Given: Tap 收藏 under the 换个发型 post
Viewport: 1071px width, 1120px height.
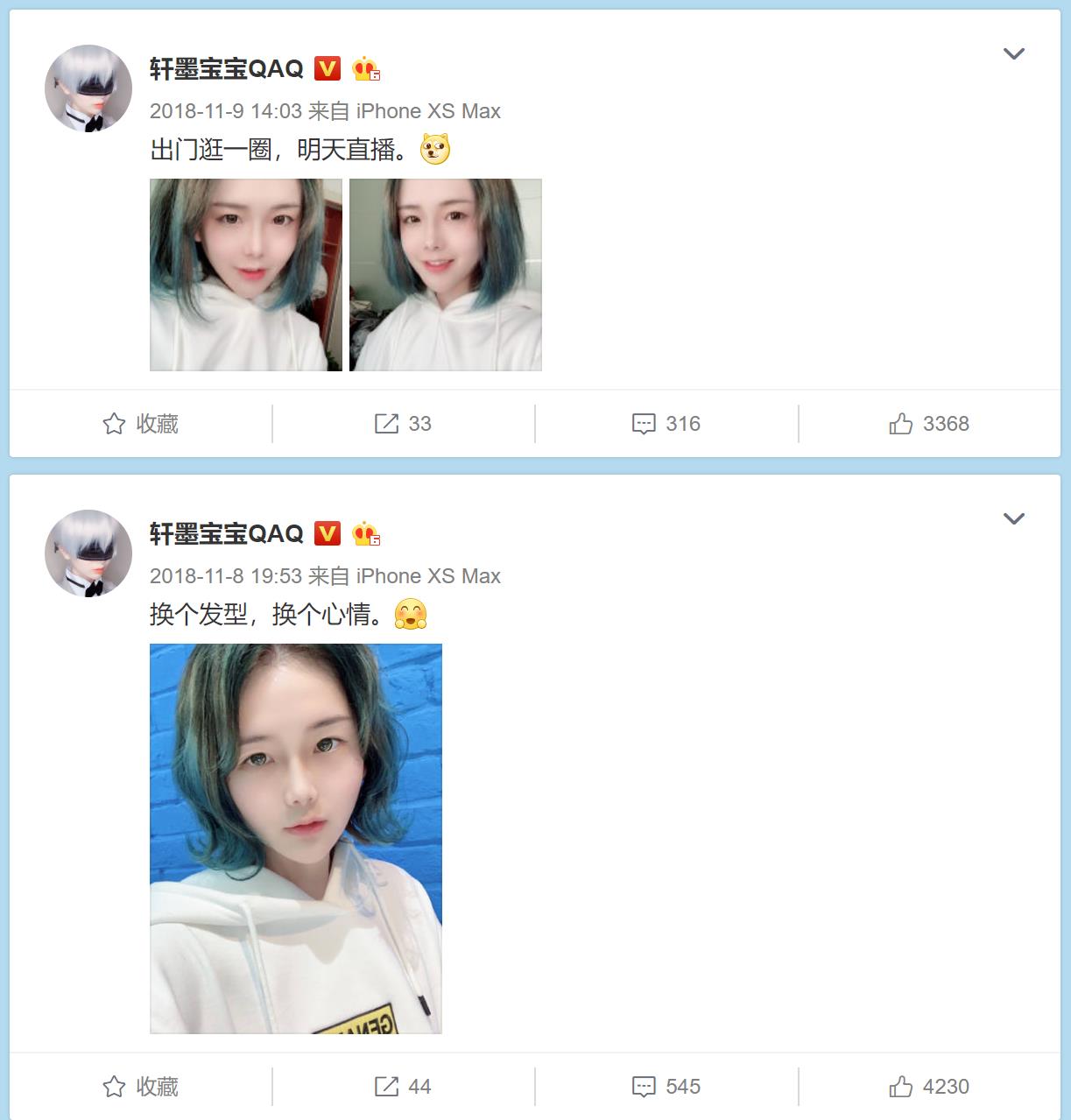Looking at the screenshot, I should point(141,1087).
